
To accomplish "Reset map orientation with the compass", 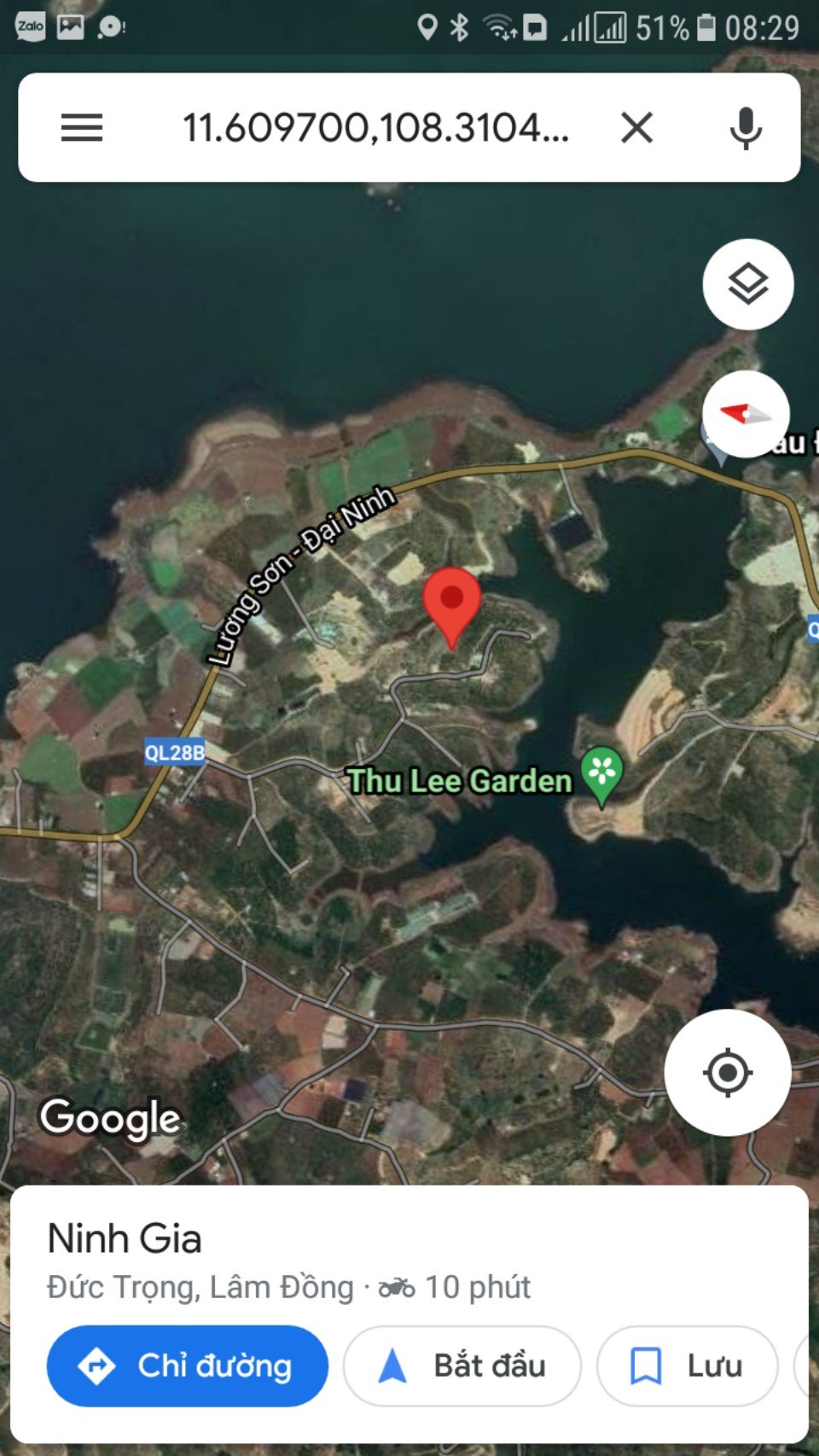I will click(x=746, y=415).
